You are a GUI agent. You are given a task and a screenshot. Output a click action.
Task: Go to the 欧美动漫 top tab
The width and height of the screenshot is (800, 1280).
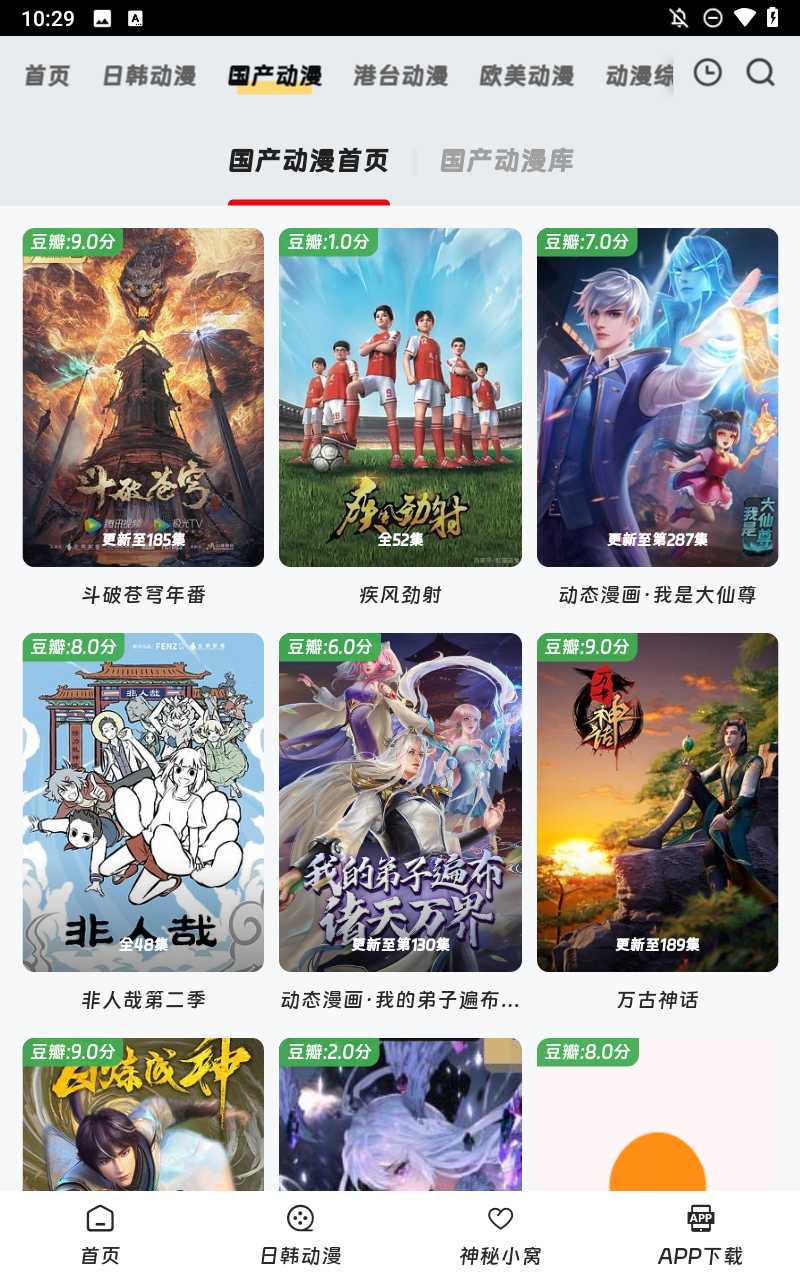tap(526, 76)
